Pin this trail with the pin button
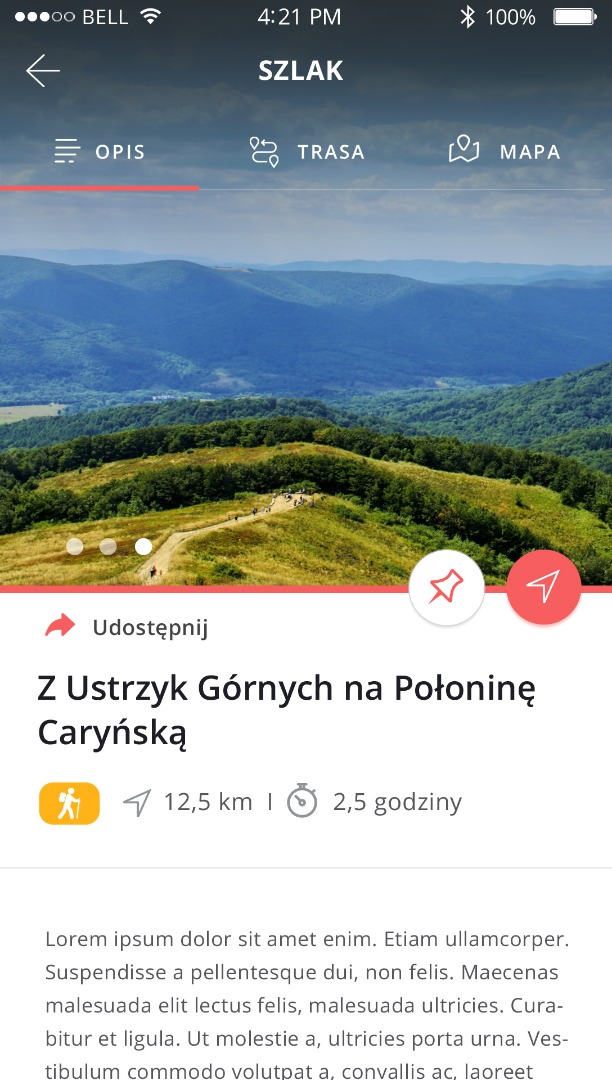The width and height of the screenshot is (612, 1080). 446,587
